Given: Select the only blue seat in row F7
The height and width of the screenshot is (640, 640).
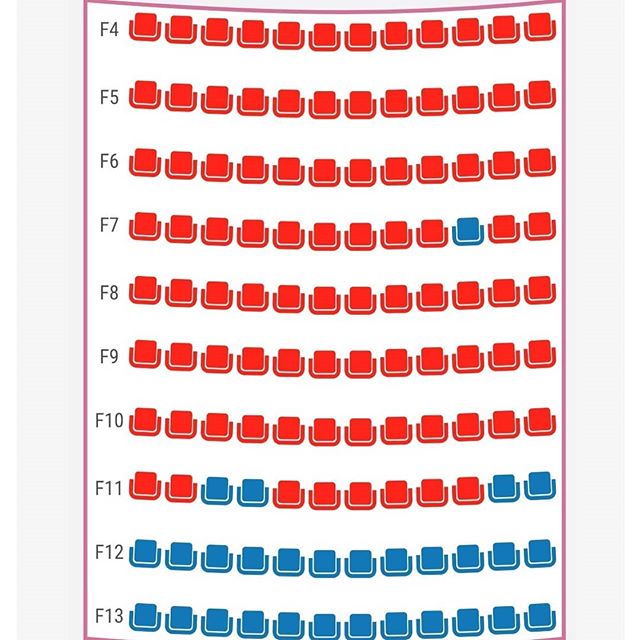Looking at the screenshot, I should [468, 230].
